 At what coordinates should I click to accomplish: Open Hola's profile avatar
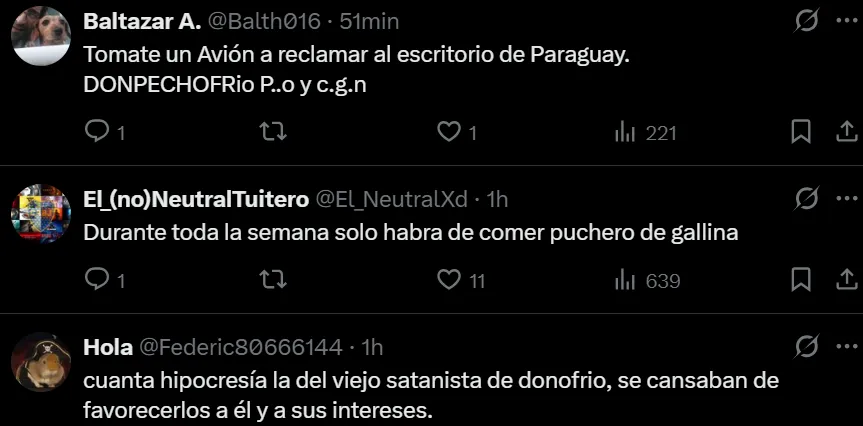41,361
